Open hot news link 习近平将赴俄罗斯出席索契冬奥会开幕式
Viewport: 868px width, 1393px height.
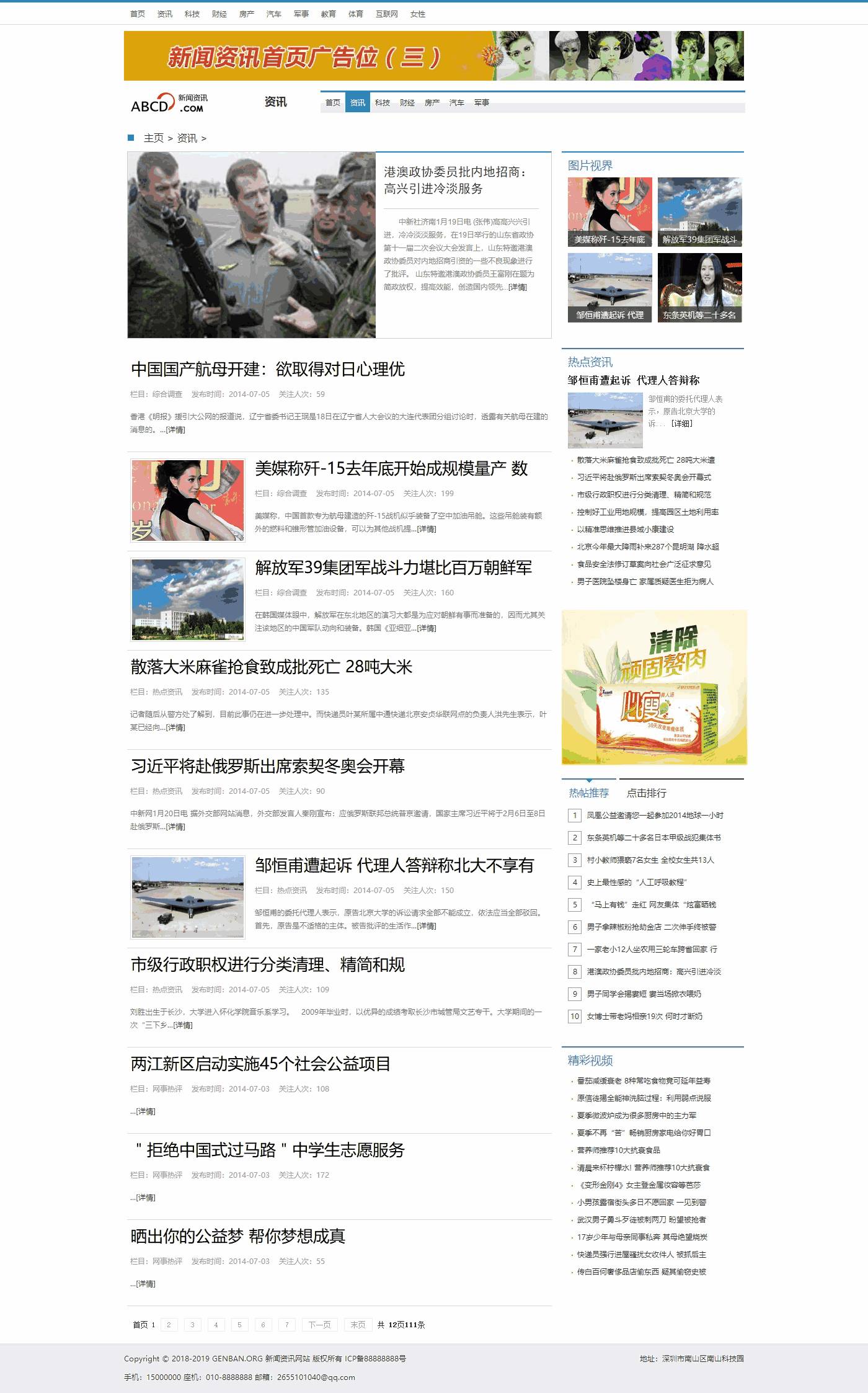(x=644, y=478)
